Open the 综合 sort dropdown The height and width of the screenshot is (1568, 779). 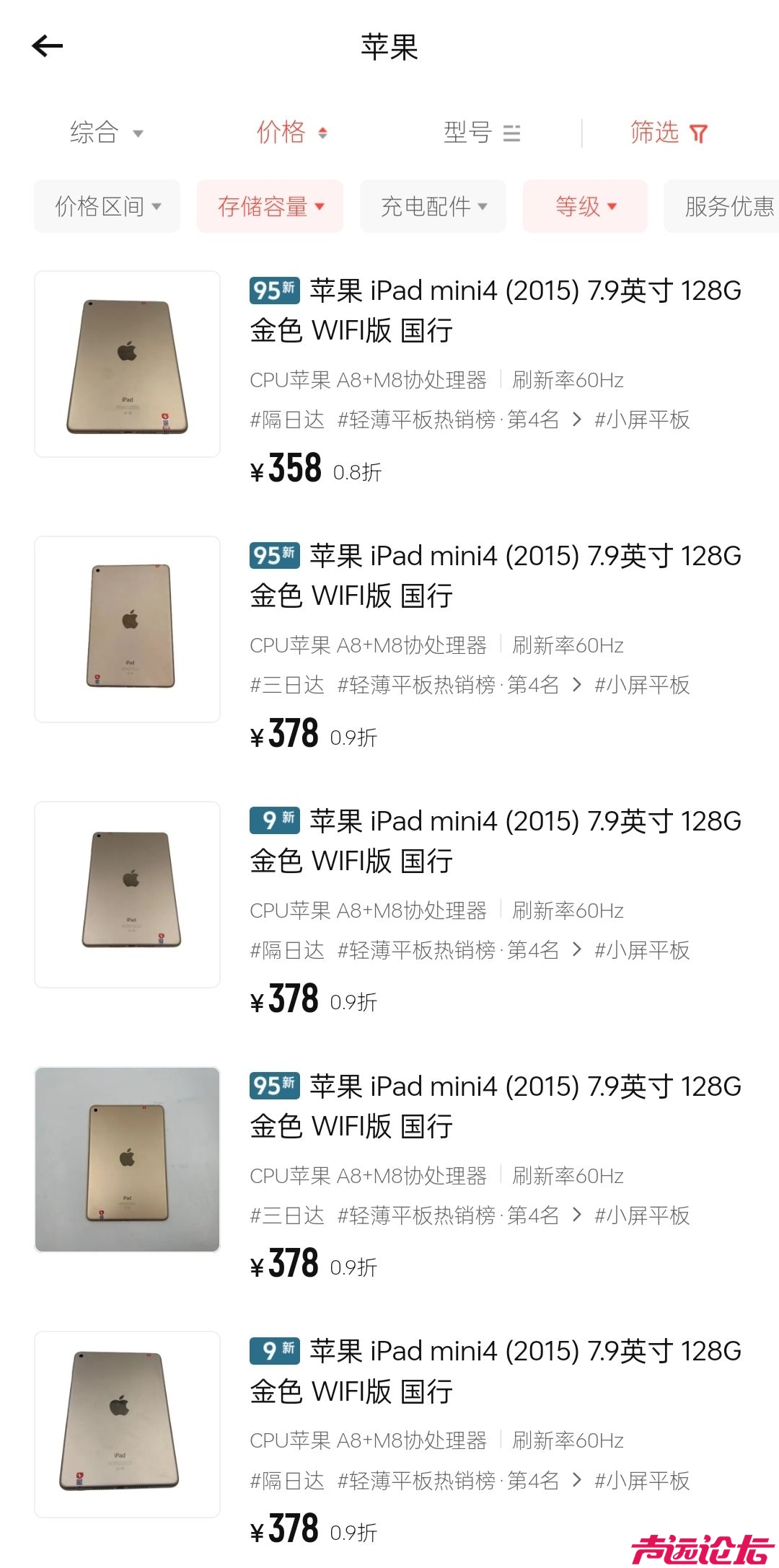click(x=106, y=133)
